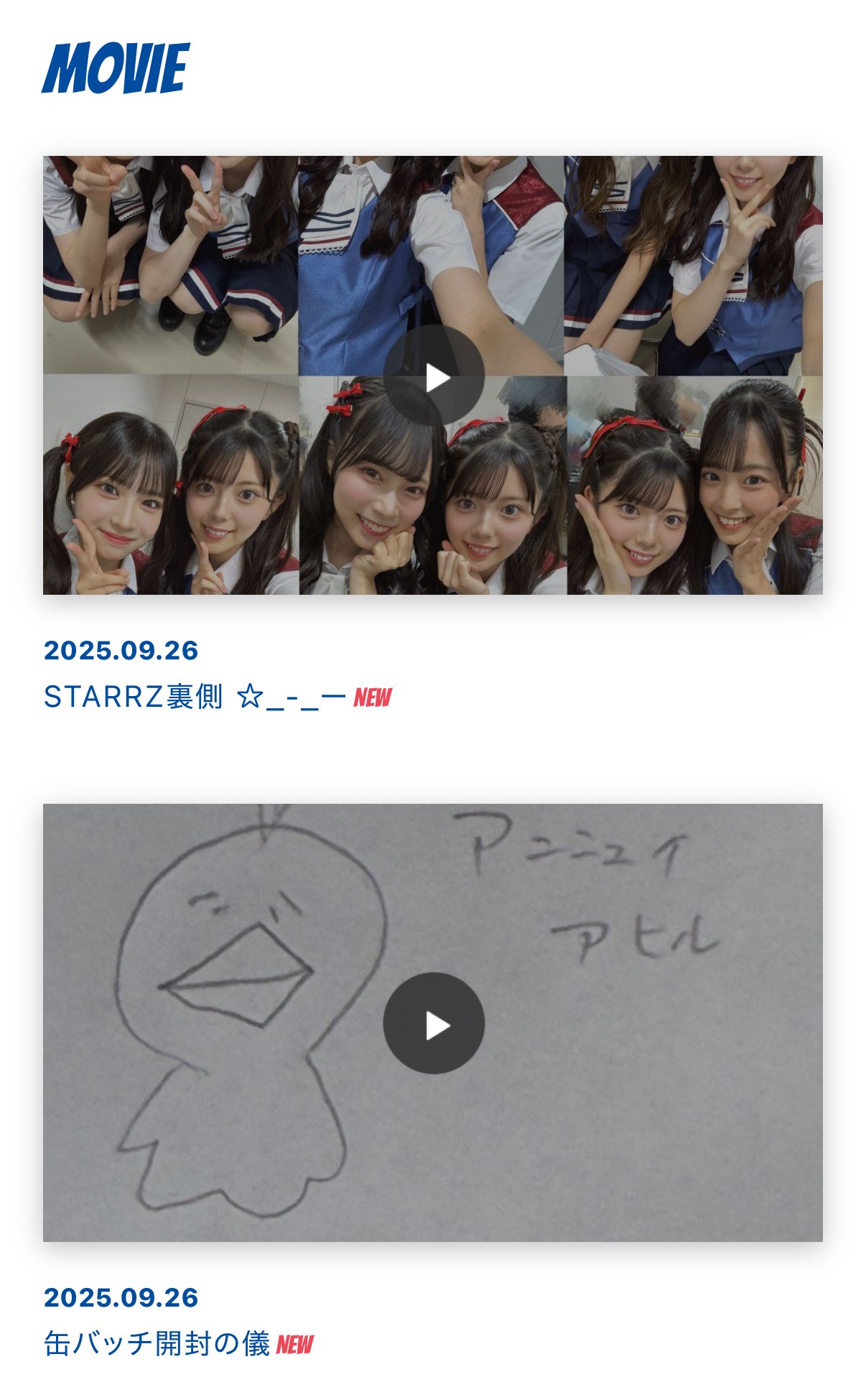This screenshot has width=866, height=1400.
Task: Open the 缶バッチ開封の儀 title link
Action: 157,1344
